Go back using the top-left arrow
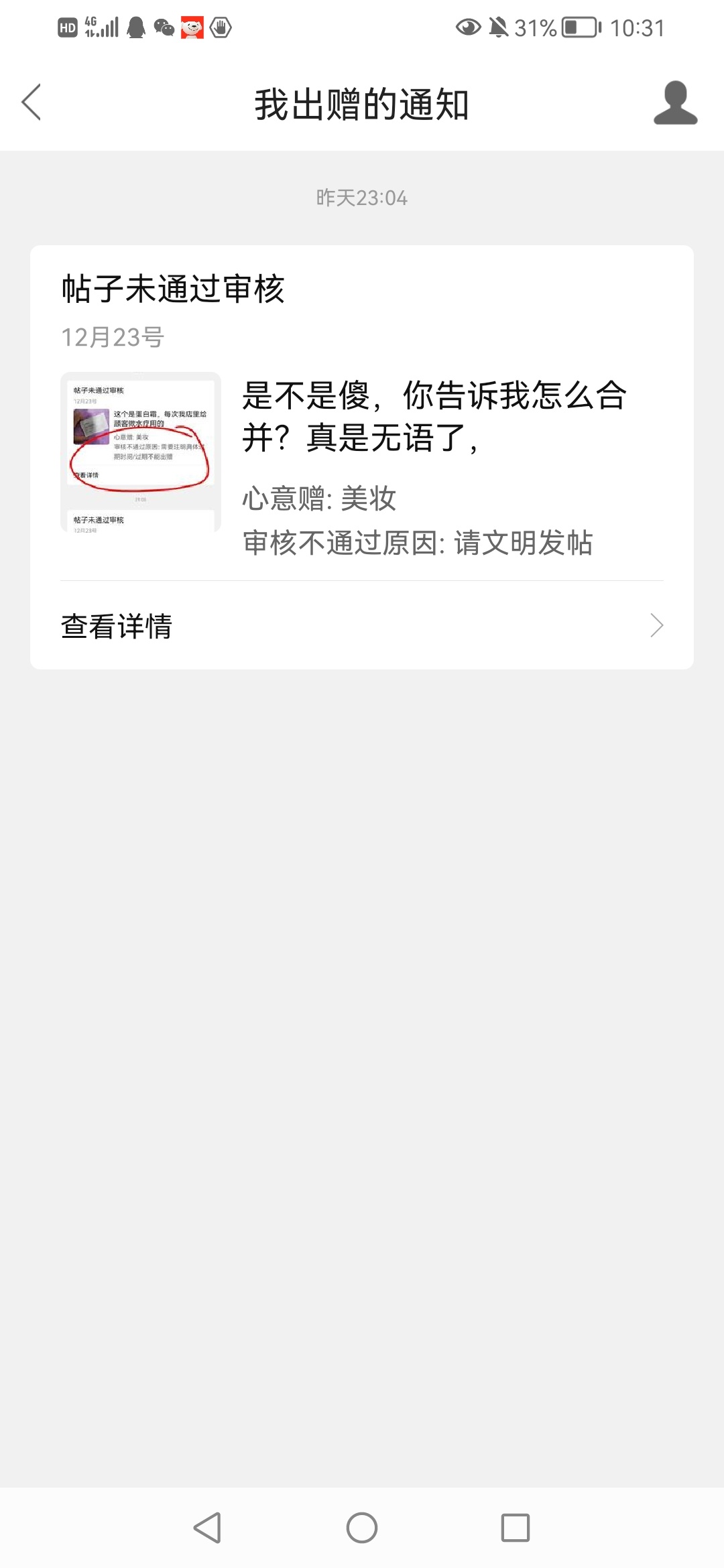This screenshot has height=1568, width=724. click(32, 103)
